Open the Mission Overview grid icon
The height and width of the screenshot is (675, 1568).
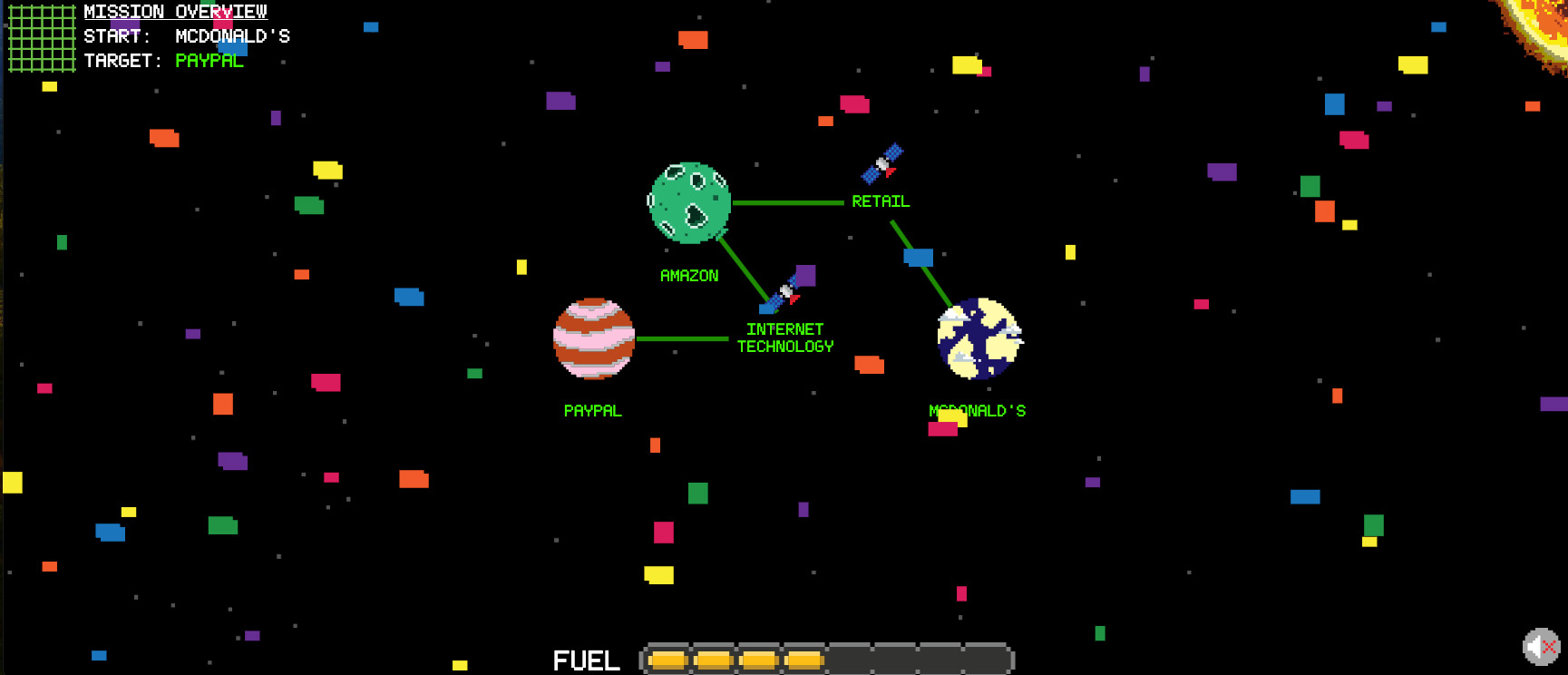(42, 38)
